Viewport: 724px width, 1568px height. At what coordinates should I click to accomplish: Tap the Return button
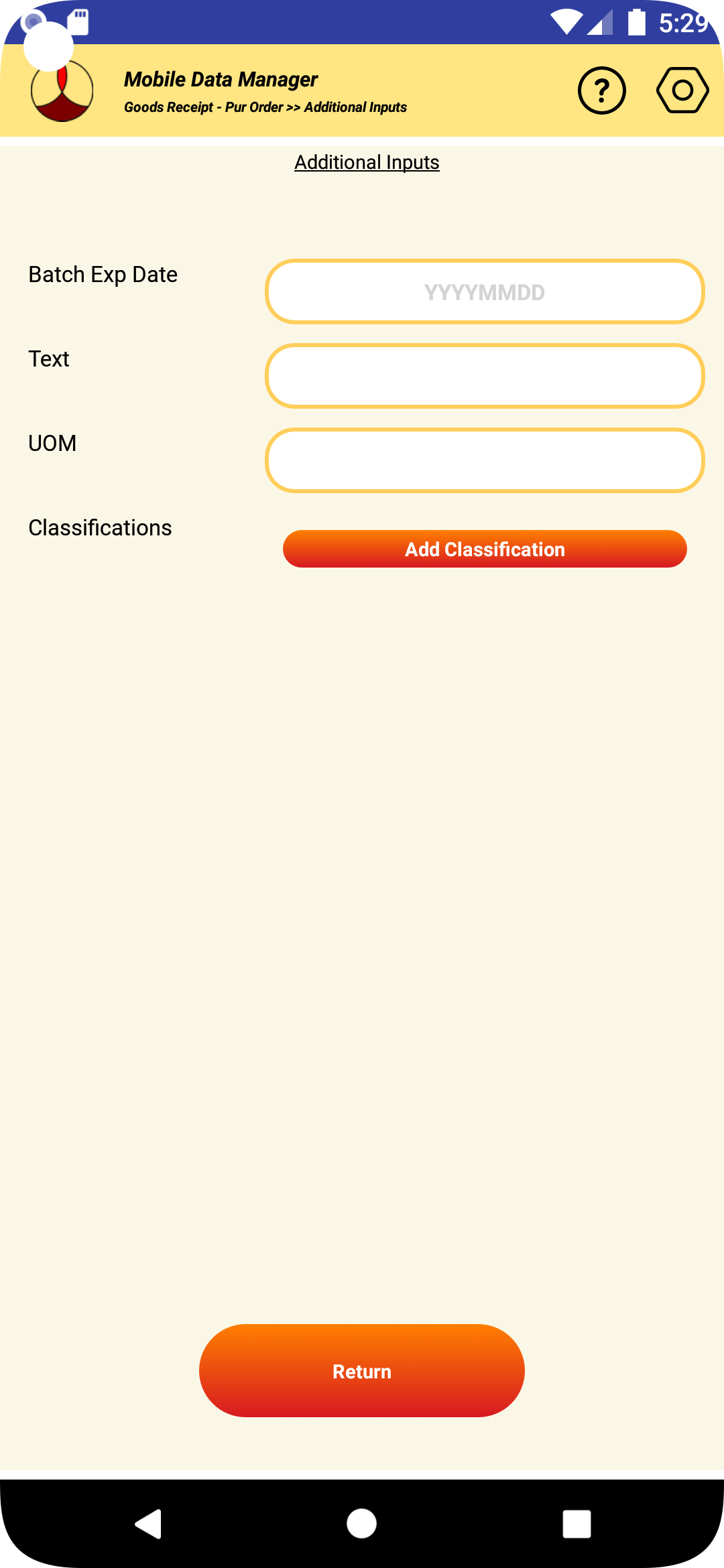tap(362, 1370)
